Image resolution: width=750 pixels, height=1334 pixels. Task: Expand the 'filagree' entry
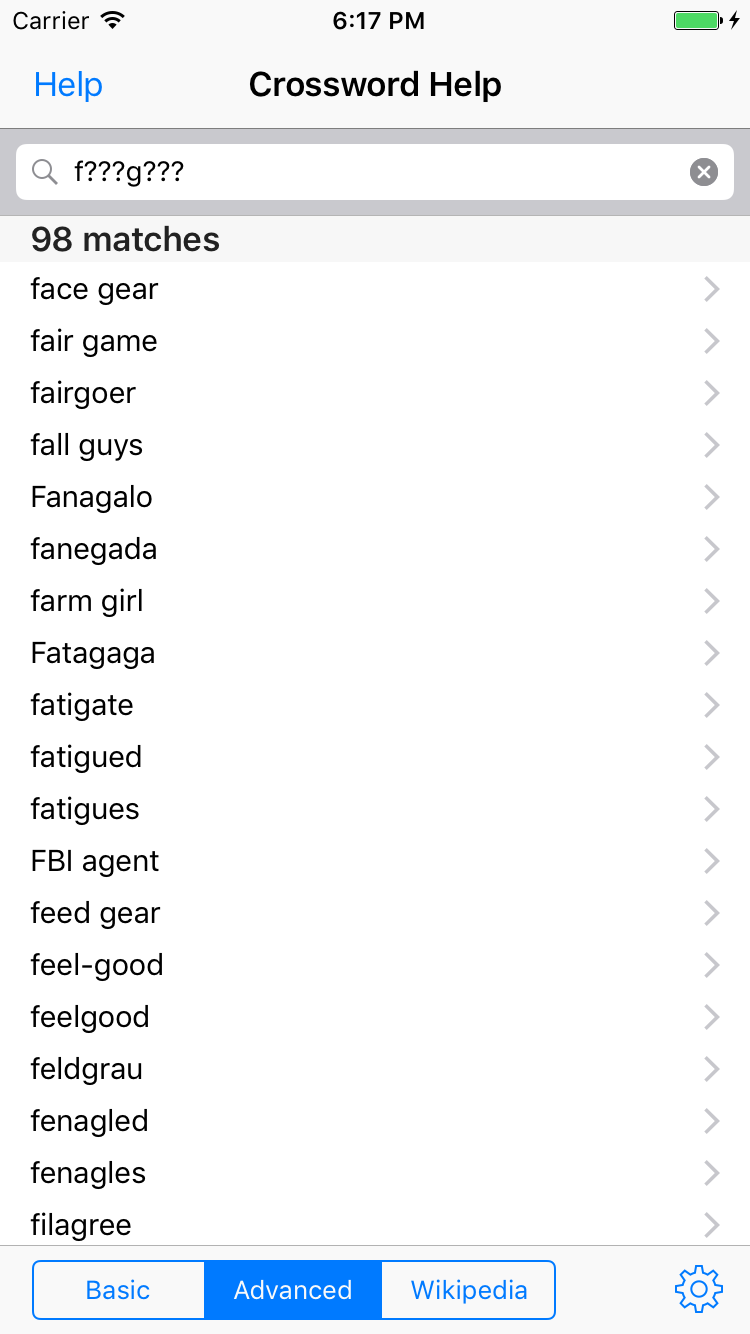coord(711,1225)
